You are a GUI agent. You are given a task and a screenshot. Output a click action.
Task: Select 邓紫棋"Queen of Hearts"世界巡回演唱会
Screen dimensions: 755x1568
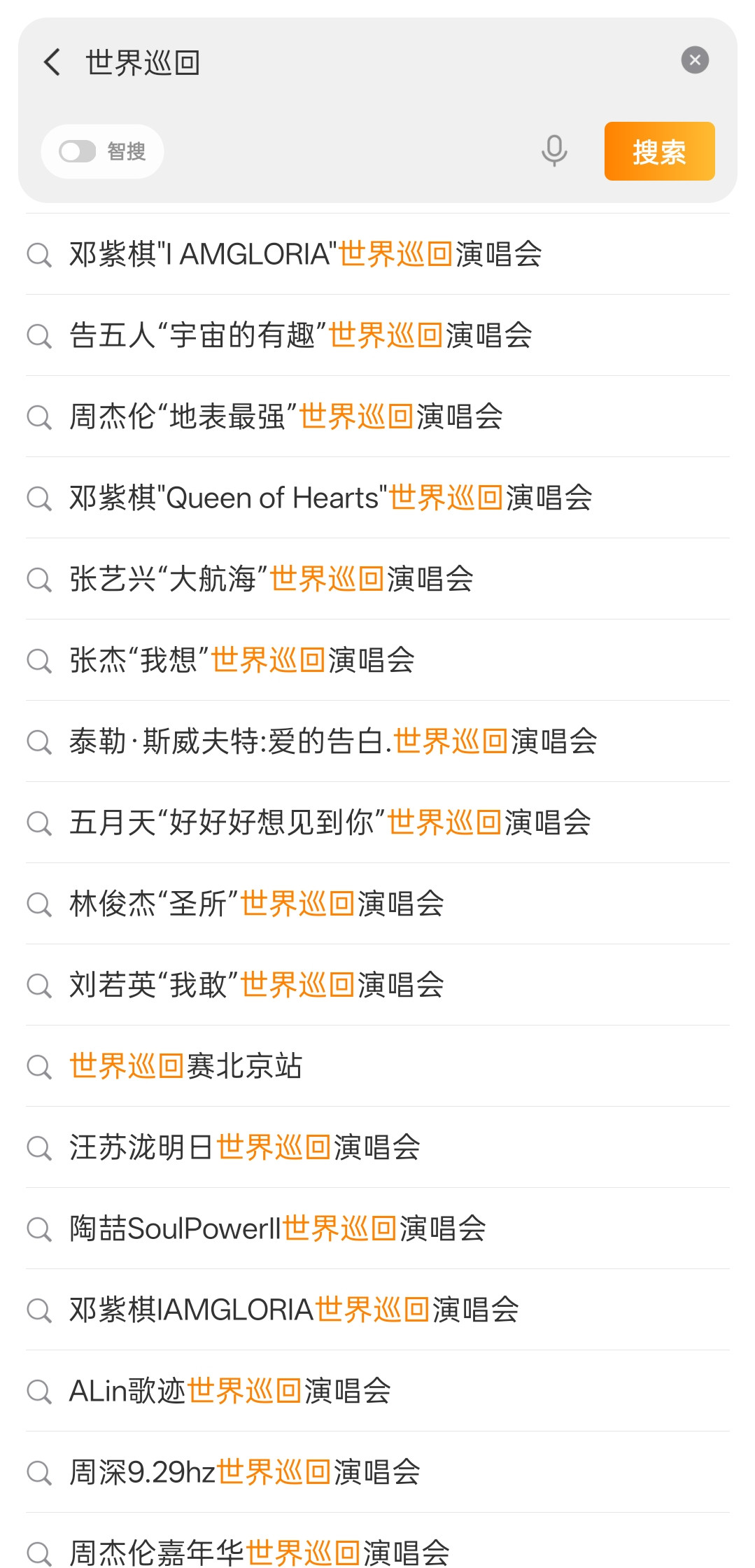330,498
